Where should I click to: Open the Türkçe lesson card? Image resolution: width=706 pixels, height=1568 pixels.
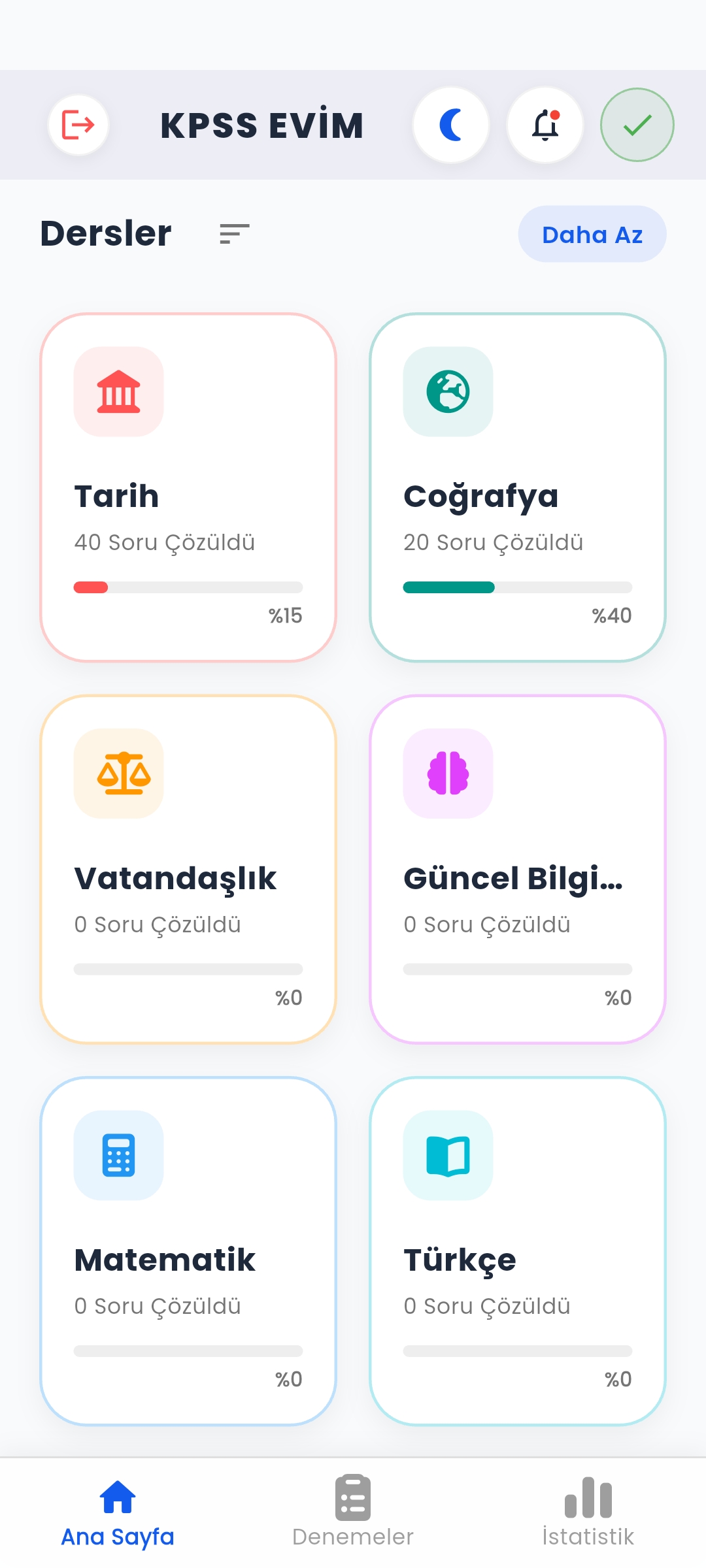pos(518,1250)
